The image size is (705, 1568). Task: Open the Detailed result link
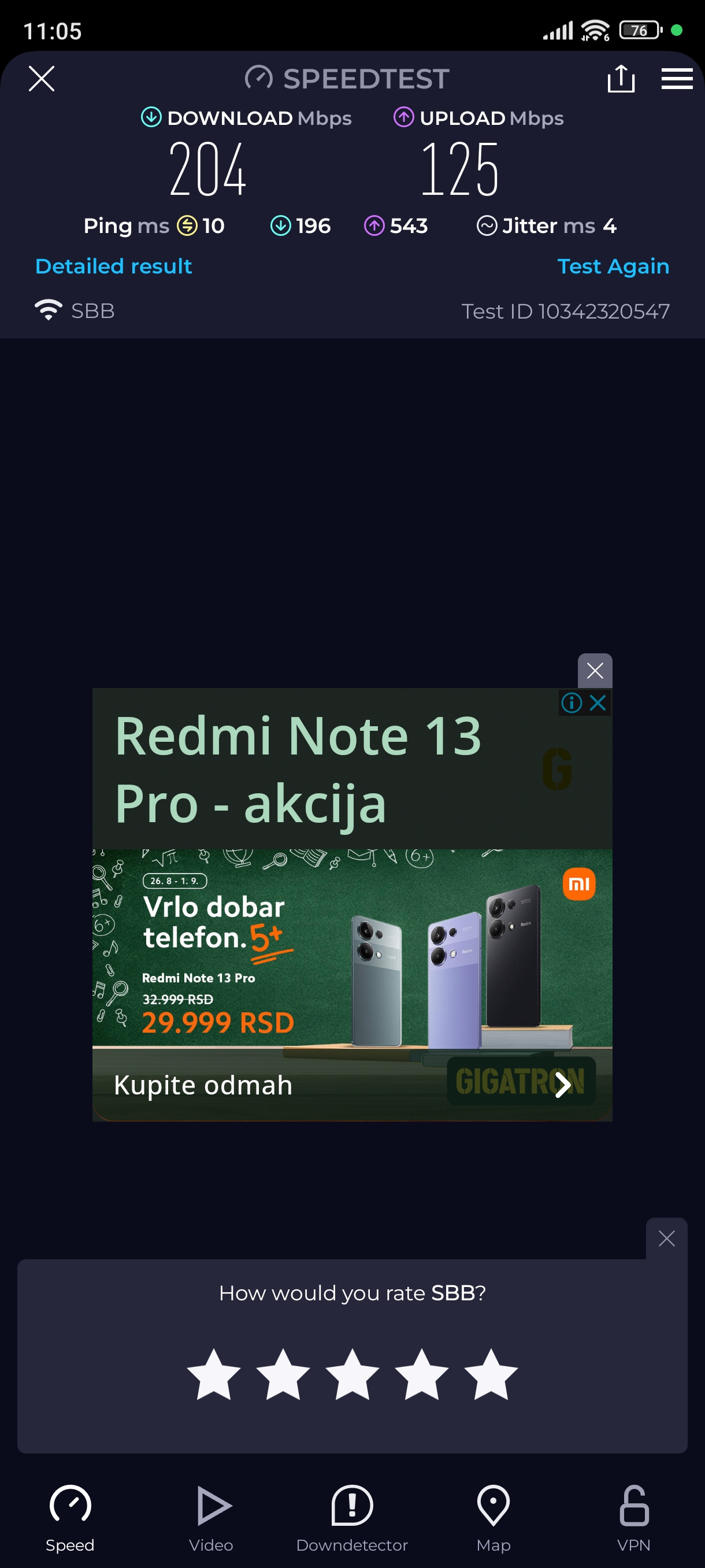tap(114, 266)
